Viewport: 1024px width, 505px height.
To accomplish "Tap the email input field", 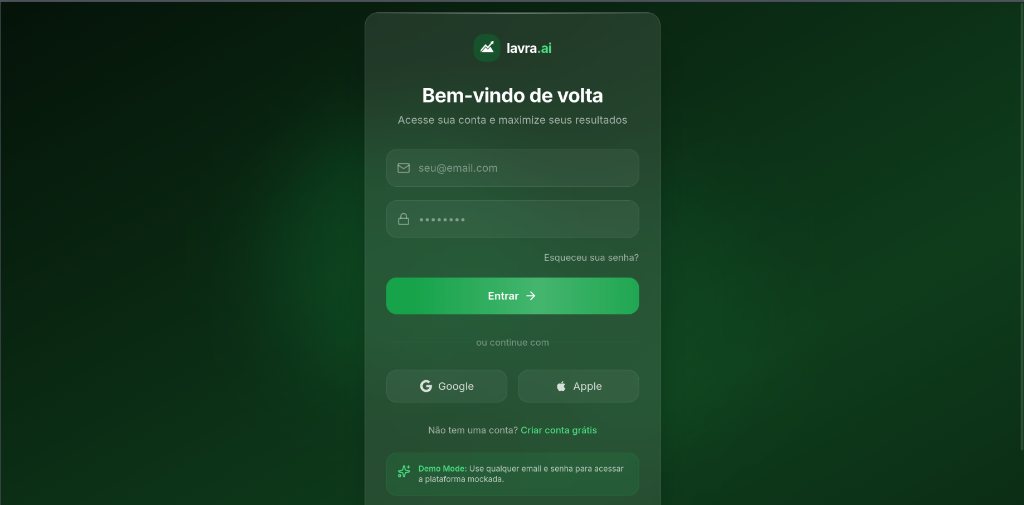I will tap(512, 168).
